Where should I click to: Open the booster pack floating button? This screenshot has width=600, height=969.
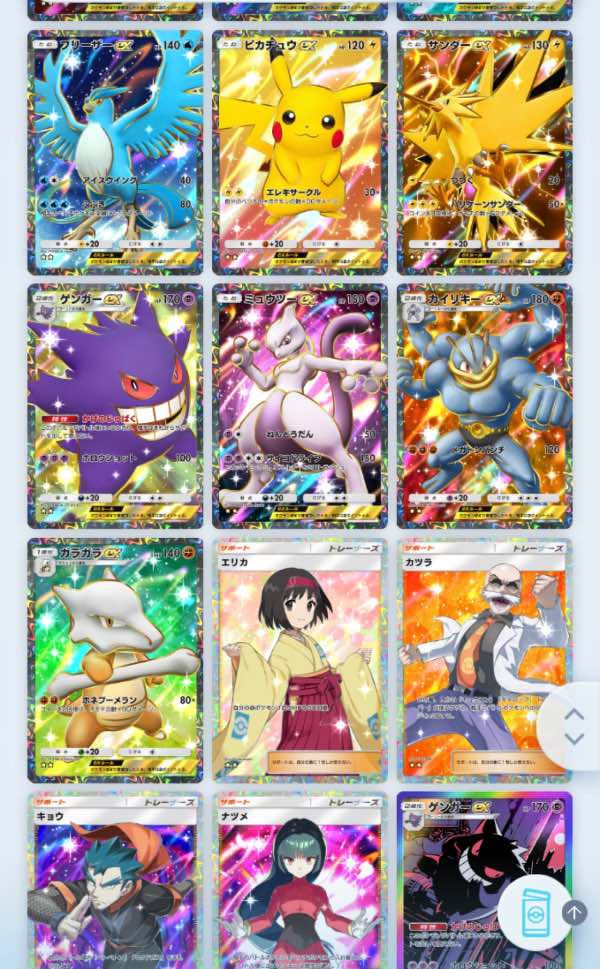[535, 913]
